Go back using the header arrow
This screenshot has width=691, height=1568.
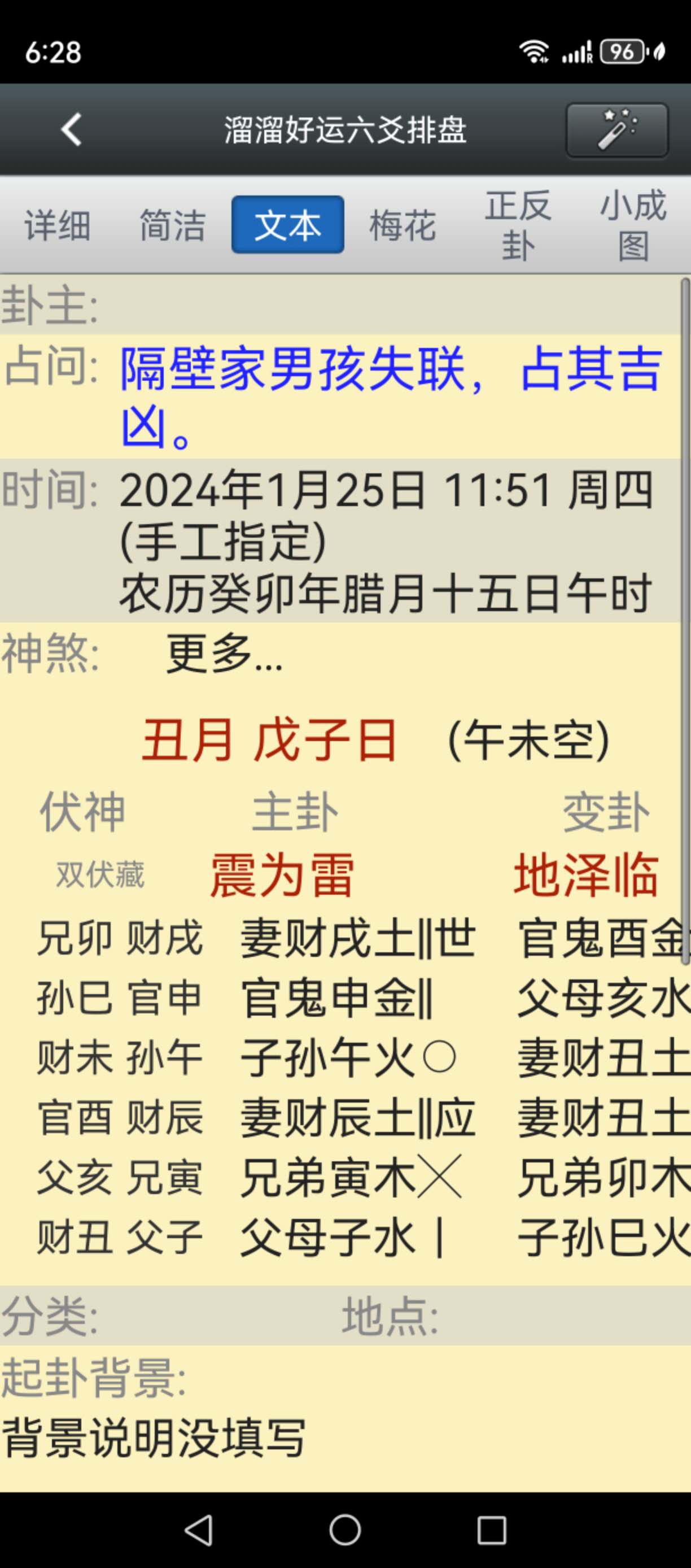(x=72, y=130)
